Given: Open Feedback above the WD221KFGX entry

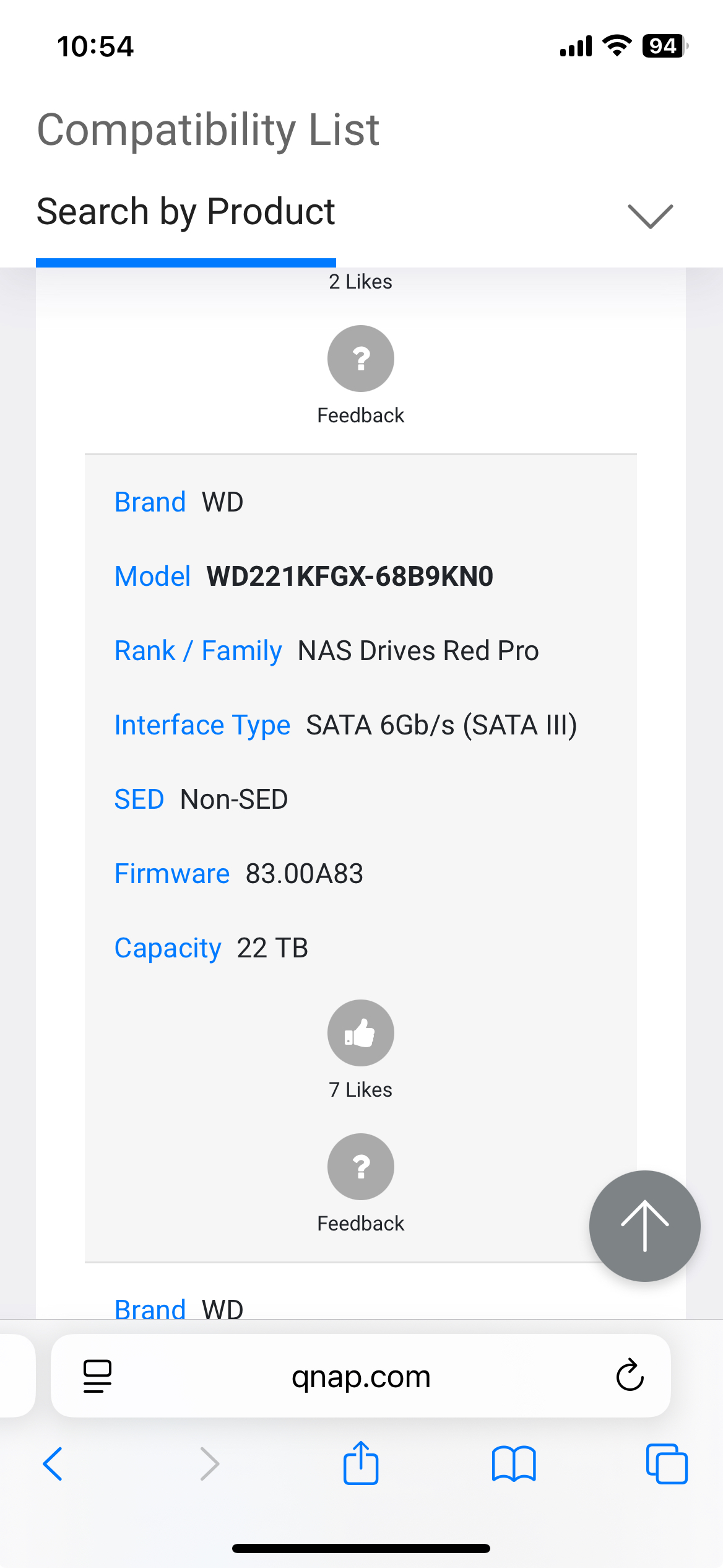Looking at the screenshot, I should [x=360, y=359].
